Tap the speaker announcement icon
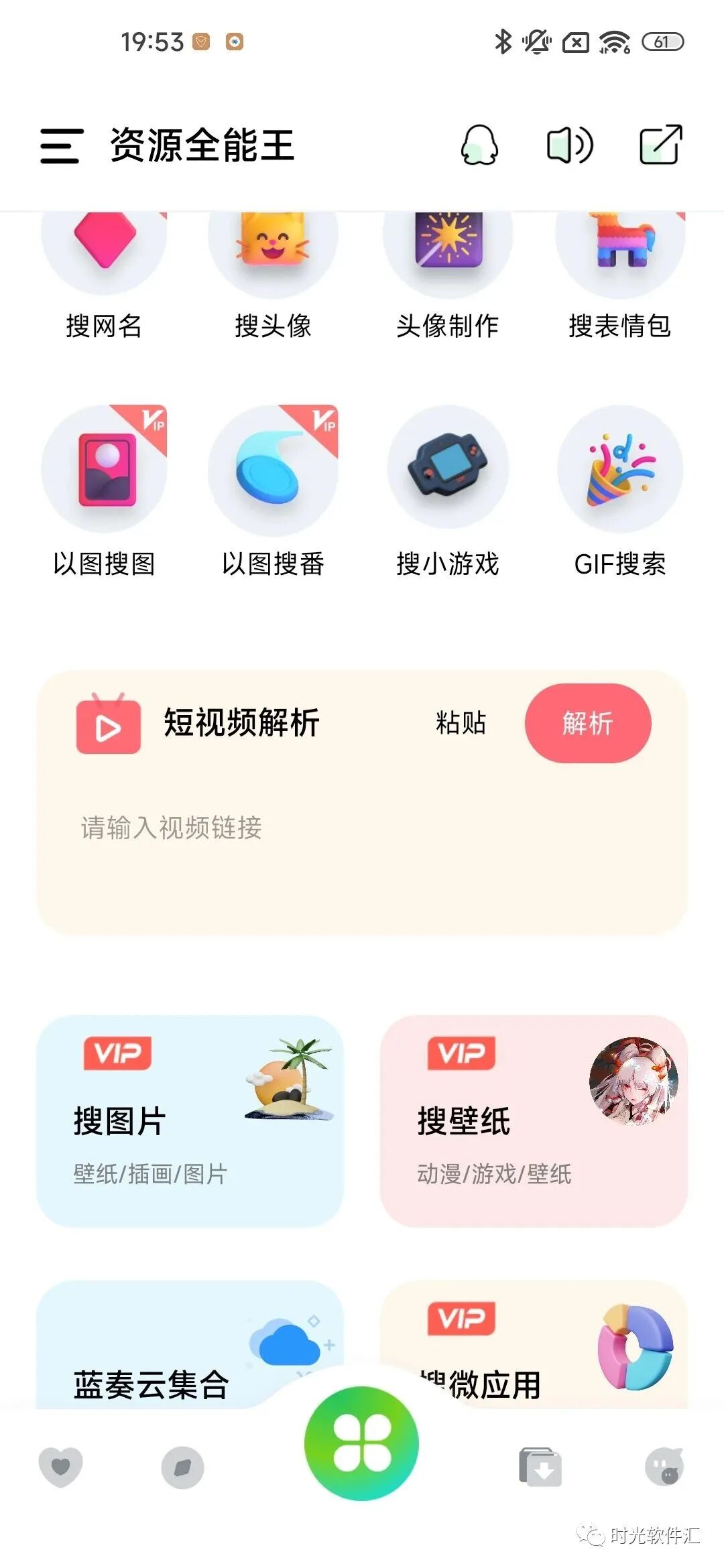Image resolution: width=724 pixels, height=1568 pixels. pos(570,145)
